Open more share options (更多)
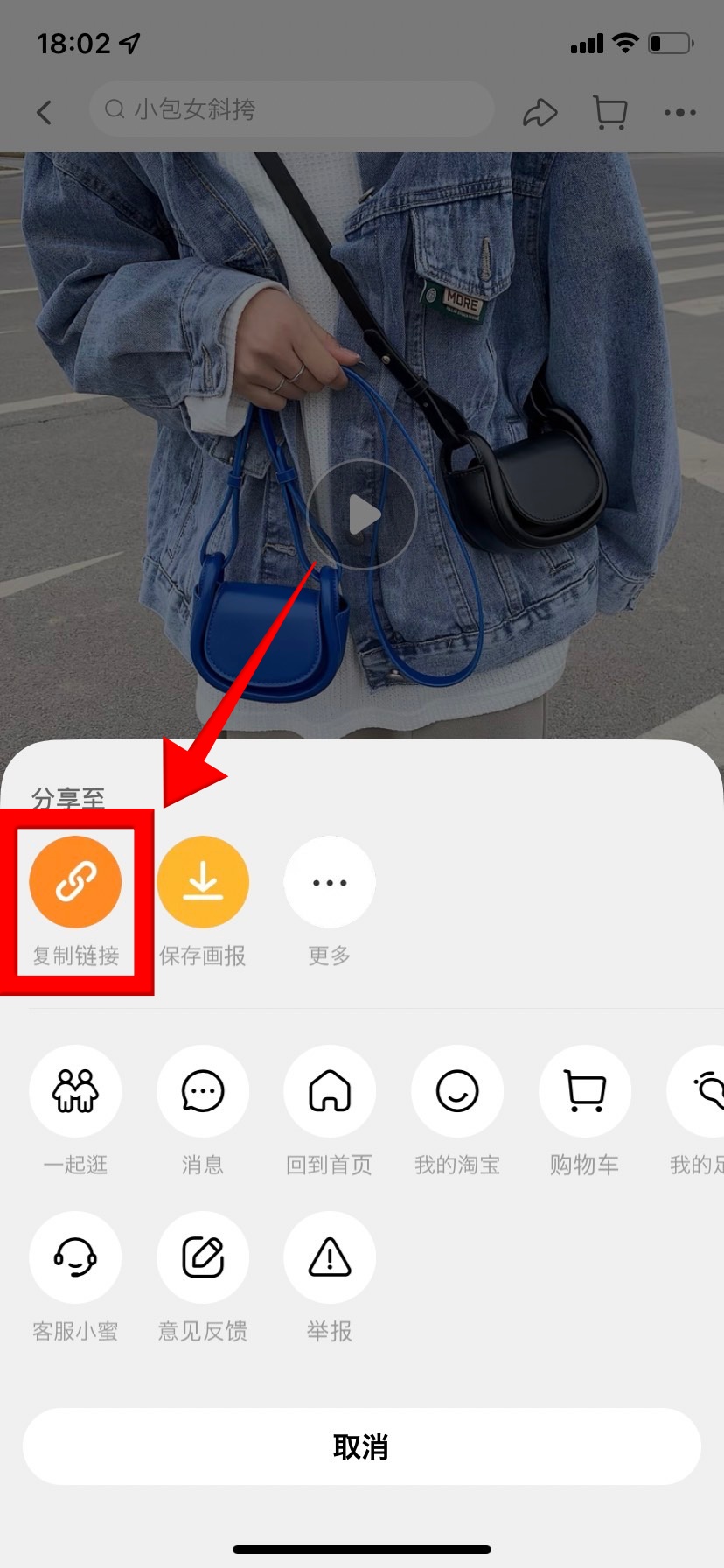The image size is (724, 1568). pos(330,882)
